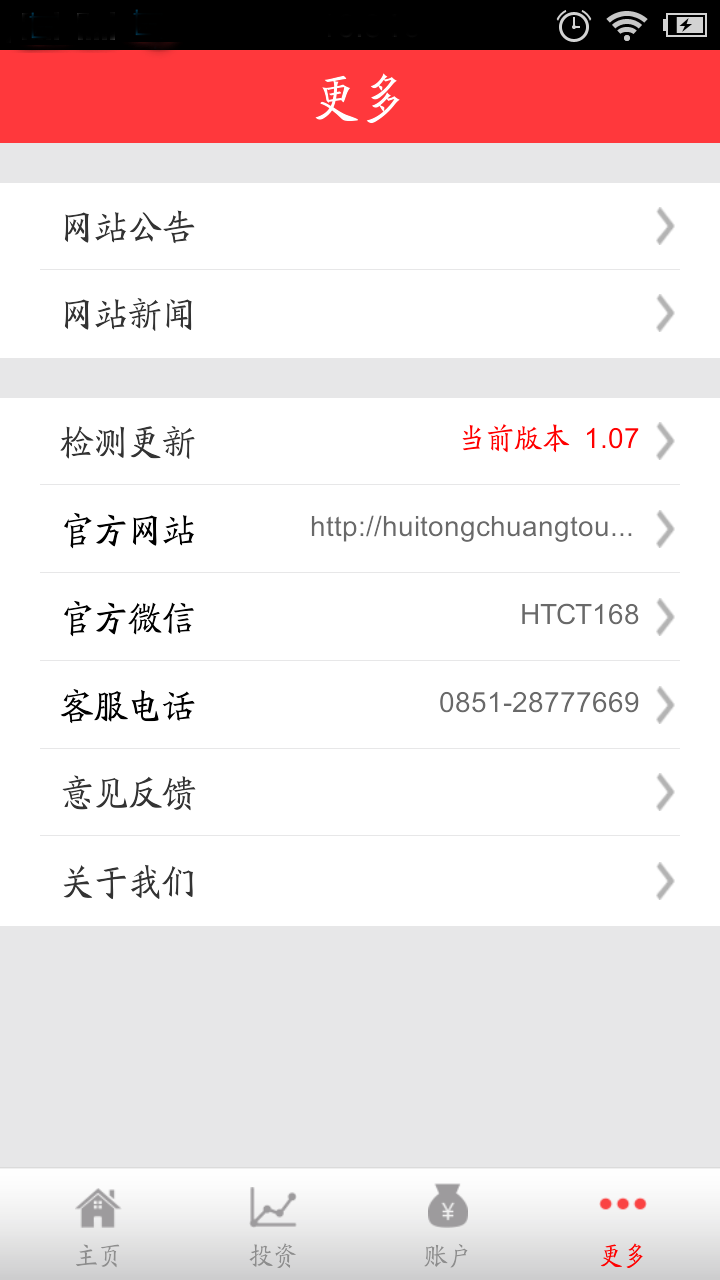Viewport: 720px width, 1280px height.
Task: Open the 网站新闻 news row
Action: click(360, 314)
